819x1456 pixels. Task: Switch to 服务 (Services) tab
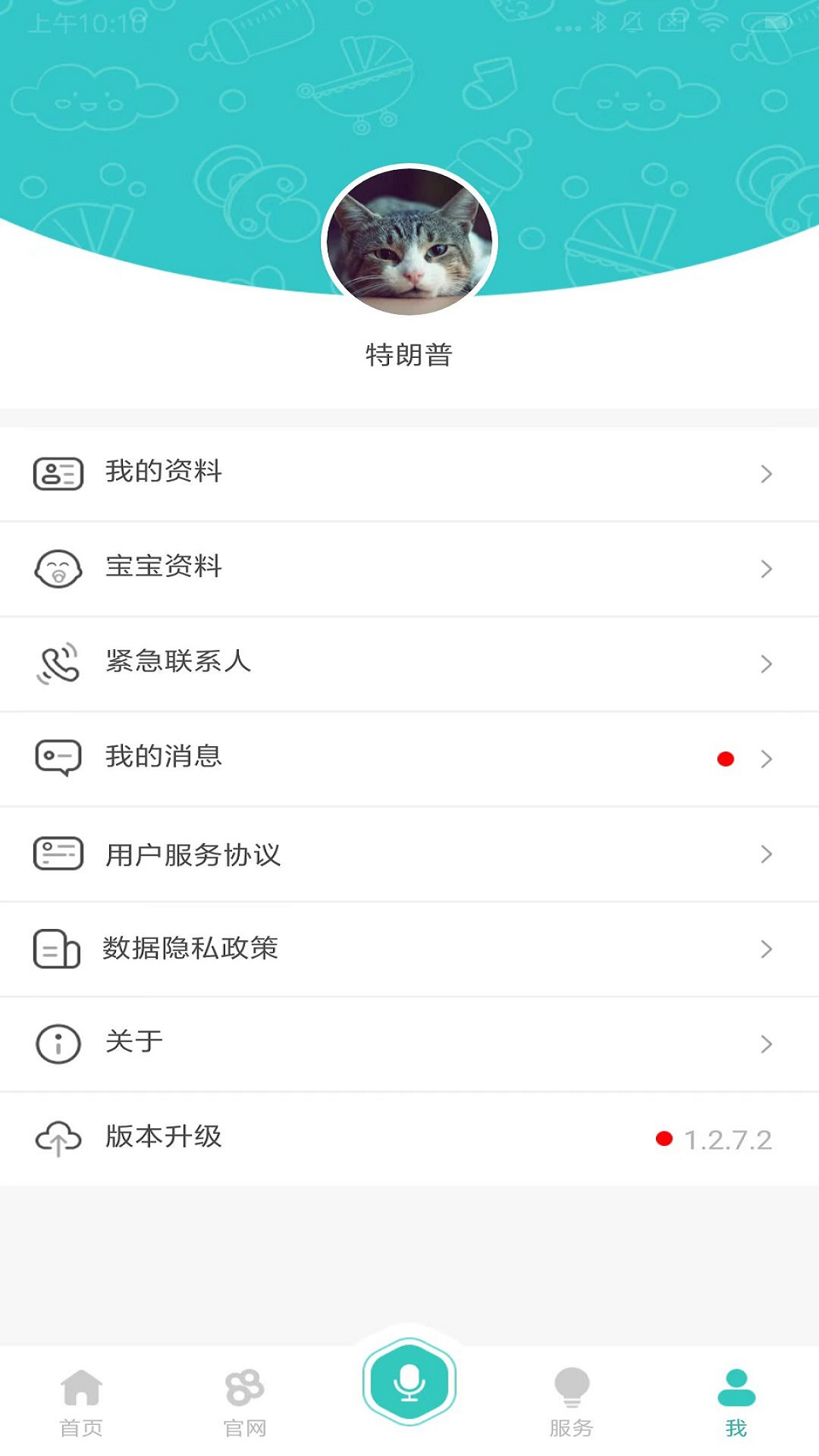572,1402
